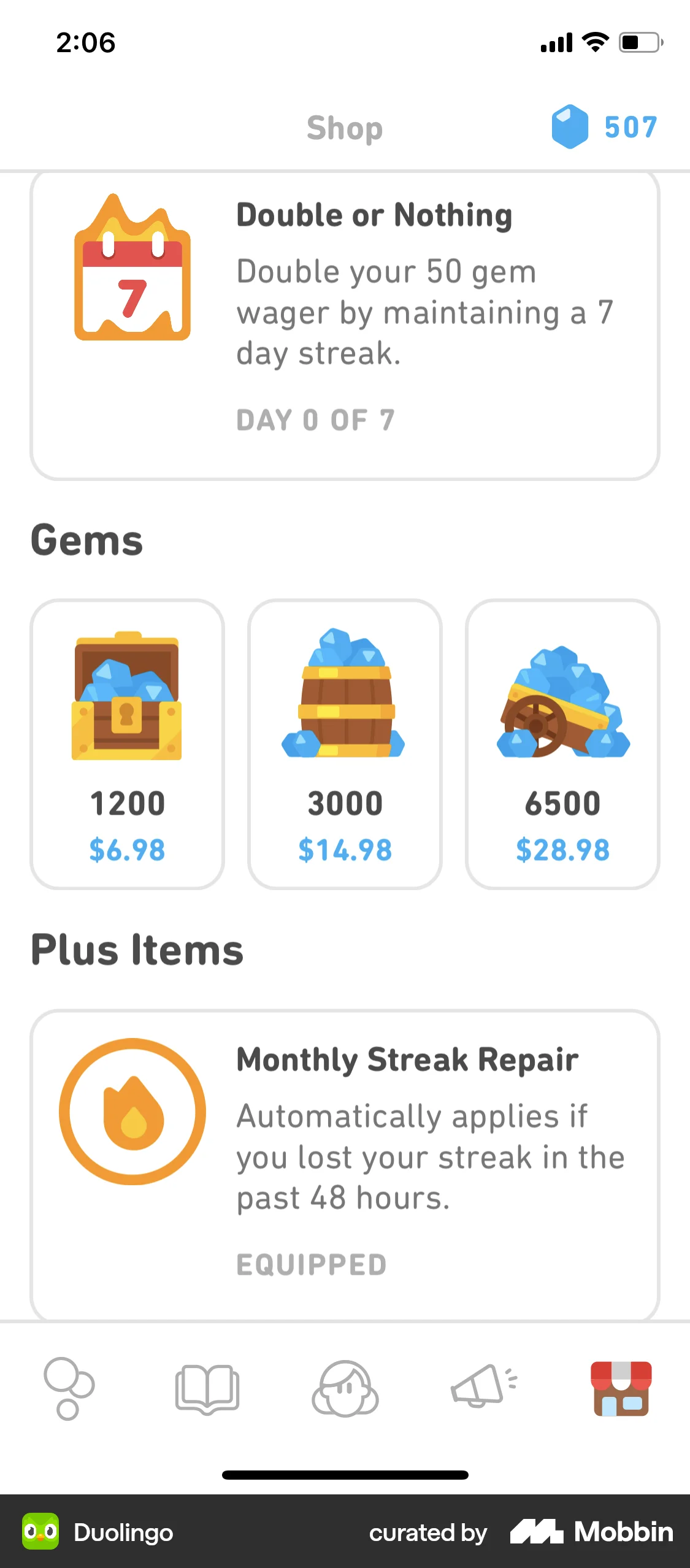Open the Double or Nothing wager card
This screenshot has height=1568, width=690.
point(345,325)
